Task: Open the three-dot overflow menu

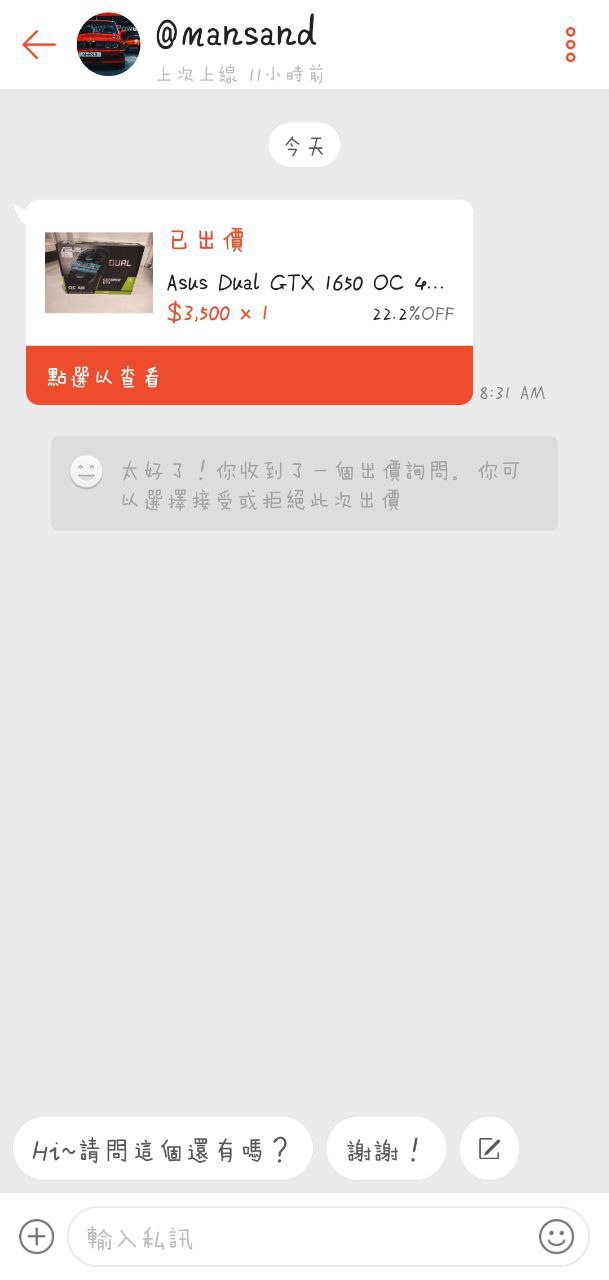Action: click(570, 44)
